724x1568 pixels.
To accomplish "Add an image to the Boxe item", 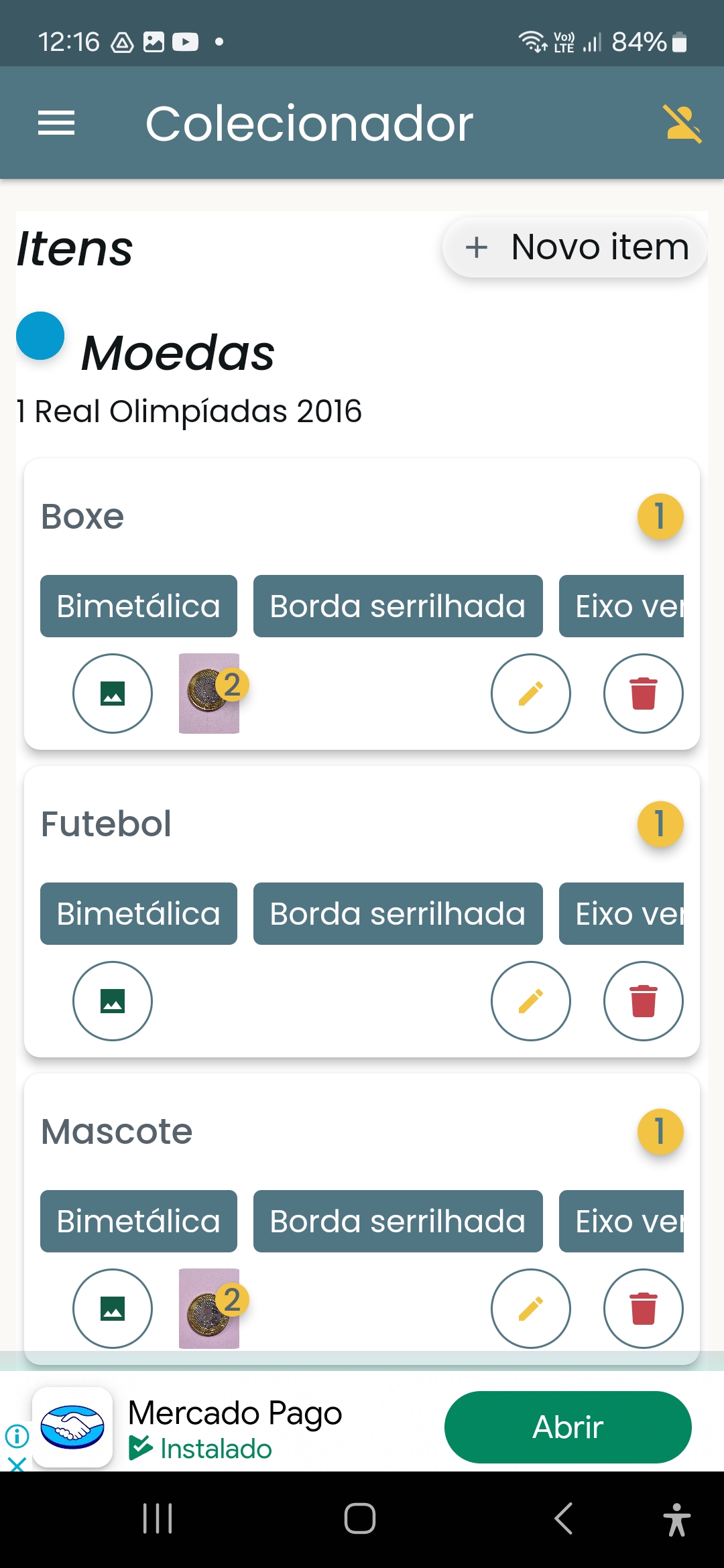I will pyautogui.click(x=113, y=694).
